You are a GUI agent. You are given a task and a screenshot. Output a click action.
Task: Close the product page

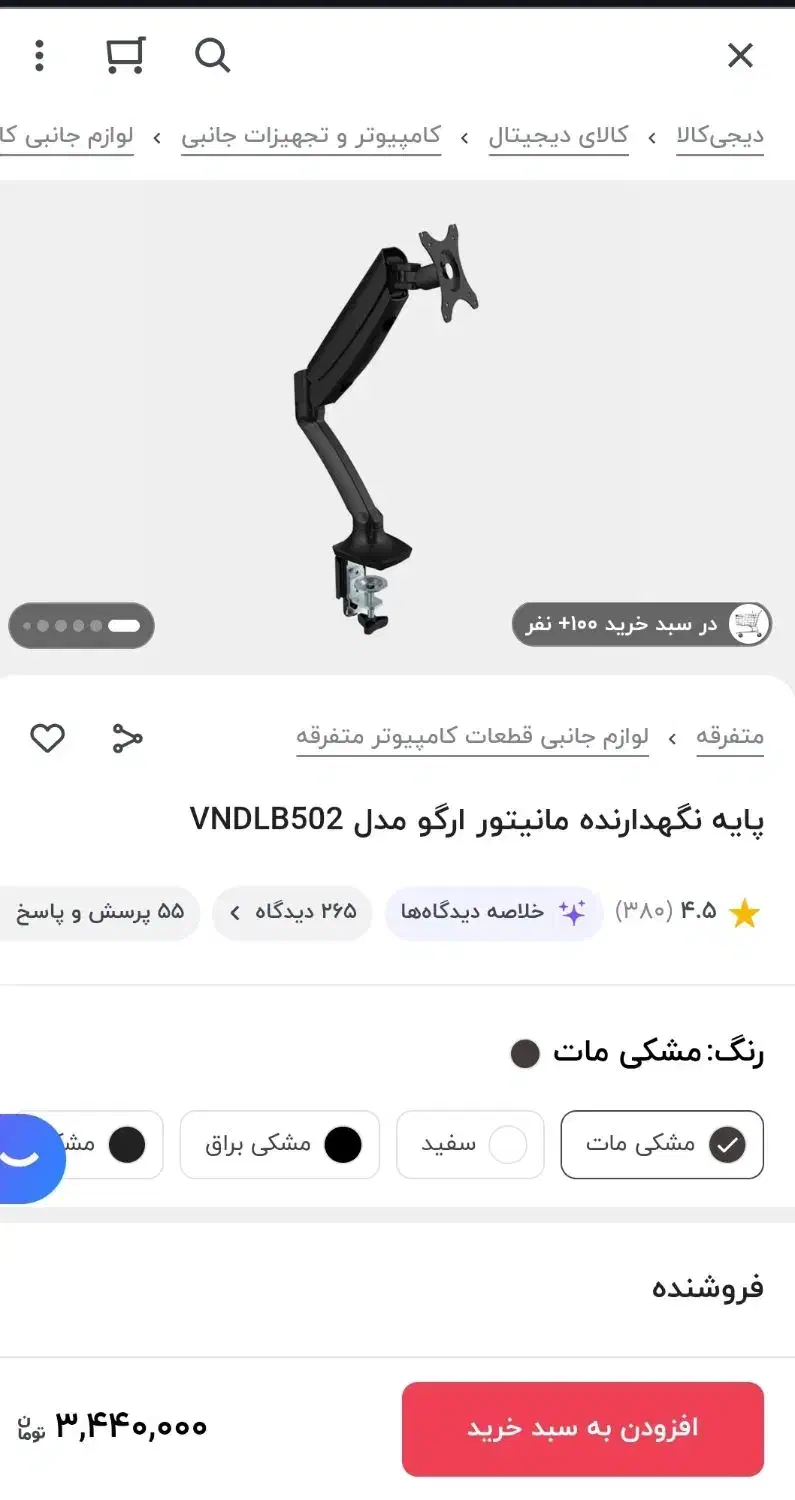[740, 56]
